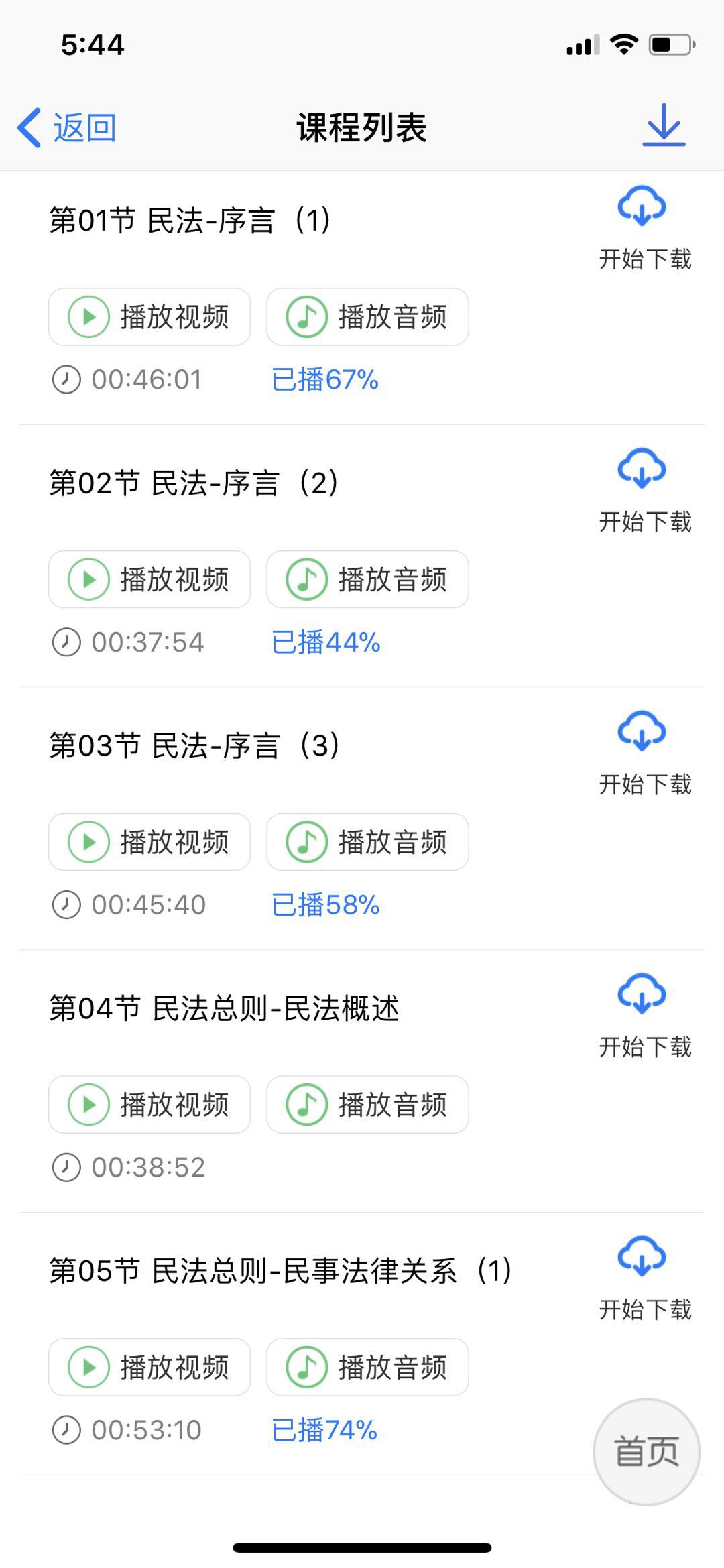Play video for 第03节 民法-序言（3）

pyautogui.click(x=149, y=843)
